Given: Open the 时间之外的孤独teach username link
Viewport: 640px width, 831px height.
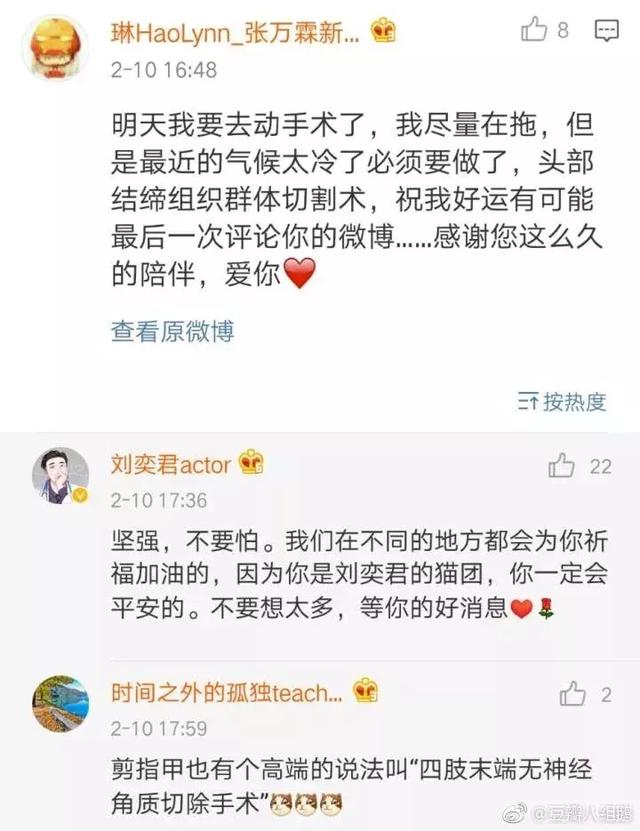Looking at the screenshot, I should coord(228,692).
